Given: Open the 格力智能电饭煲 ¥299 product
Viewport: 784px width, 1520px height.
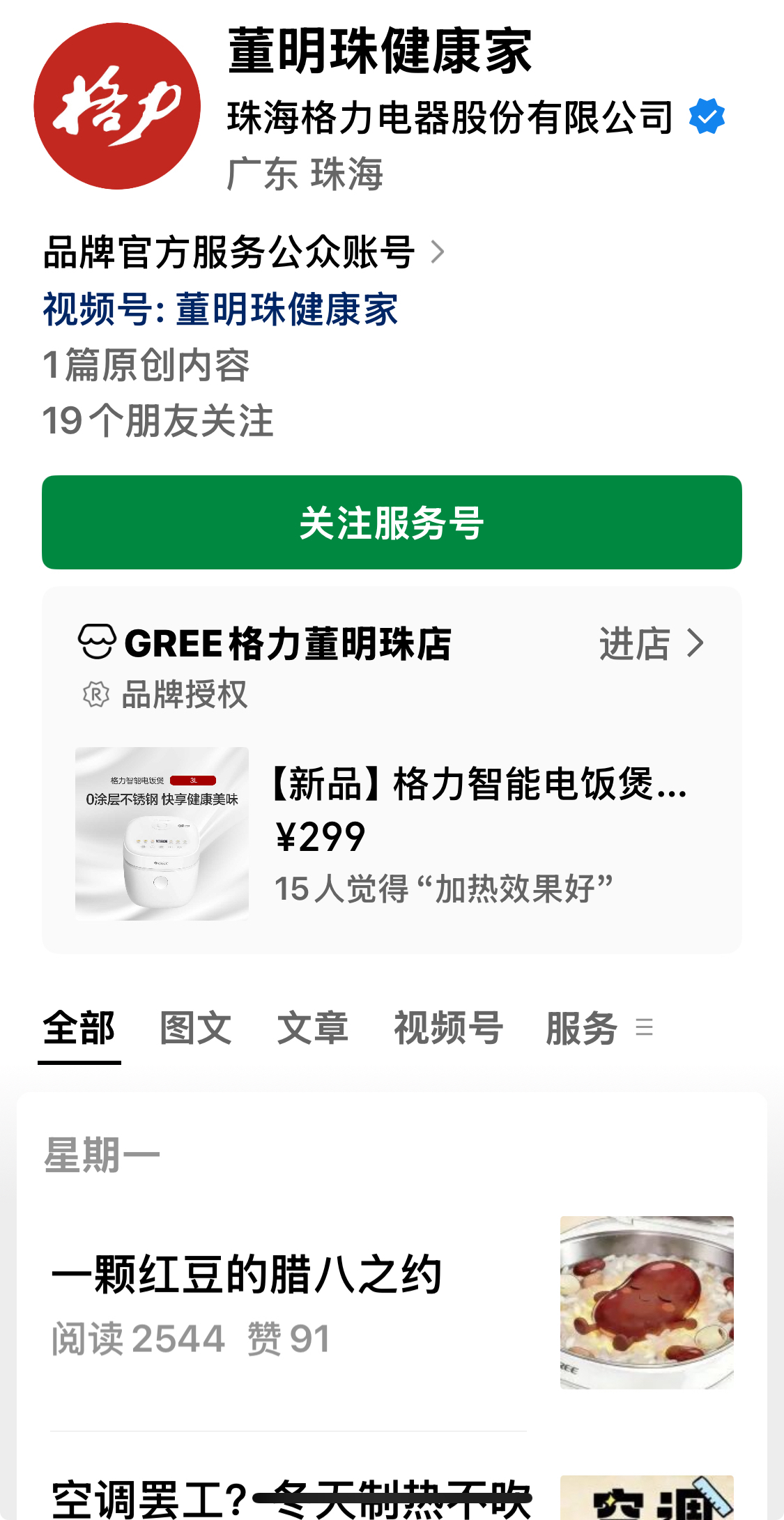Looking at the screenshot, I should [390, 834].
